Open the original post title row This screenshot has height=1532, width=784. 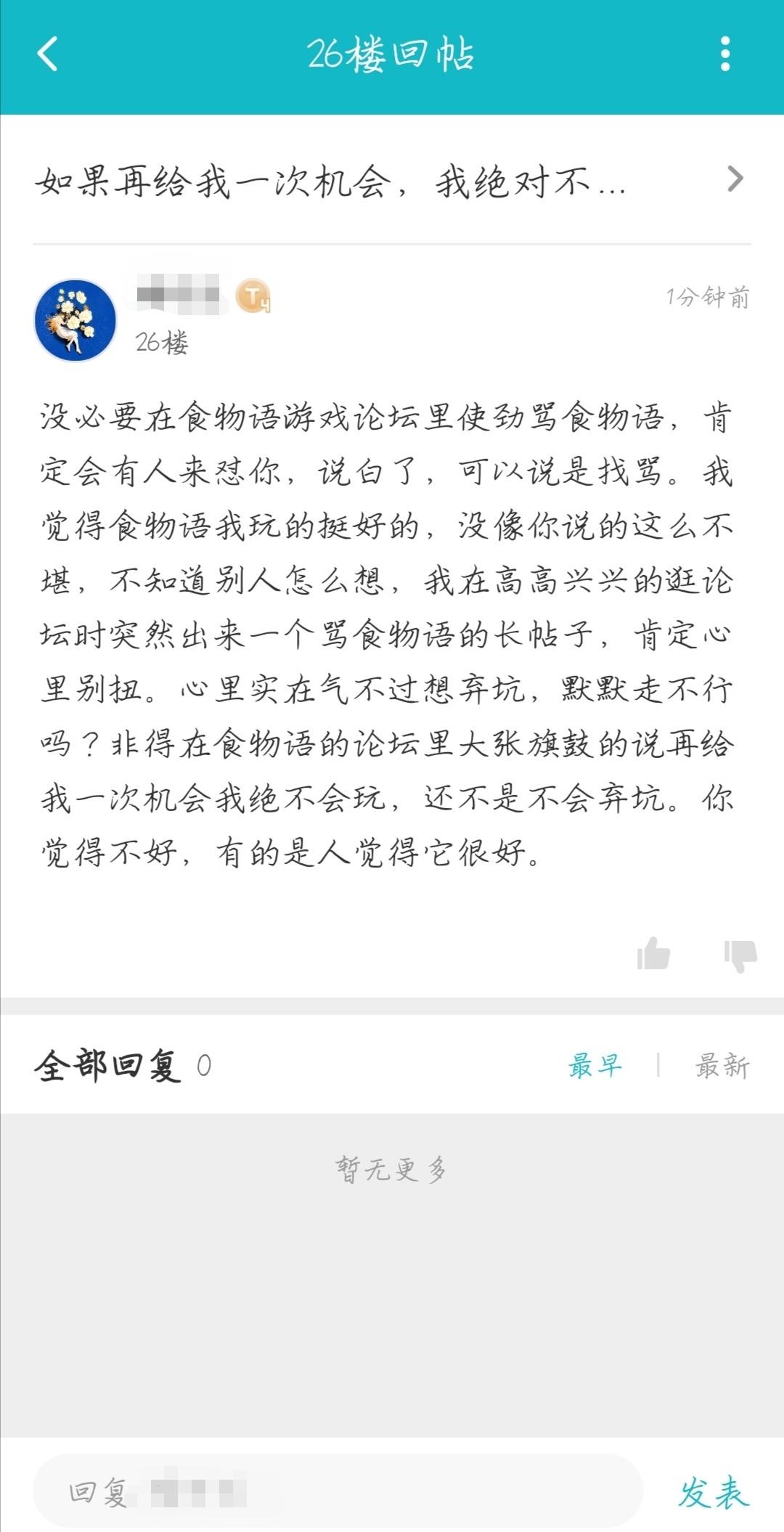(392, 180)
